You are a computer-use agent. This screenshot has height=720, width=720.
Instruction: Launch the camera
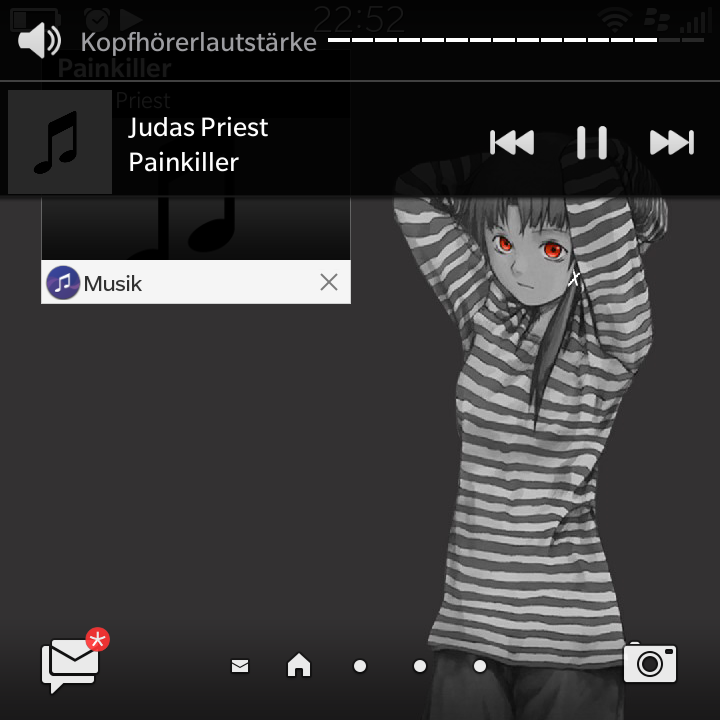tap(650, 663)
